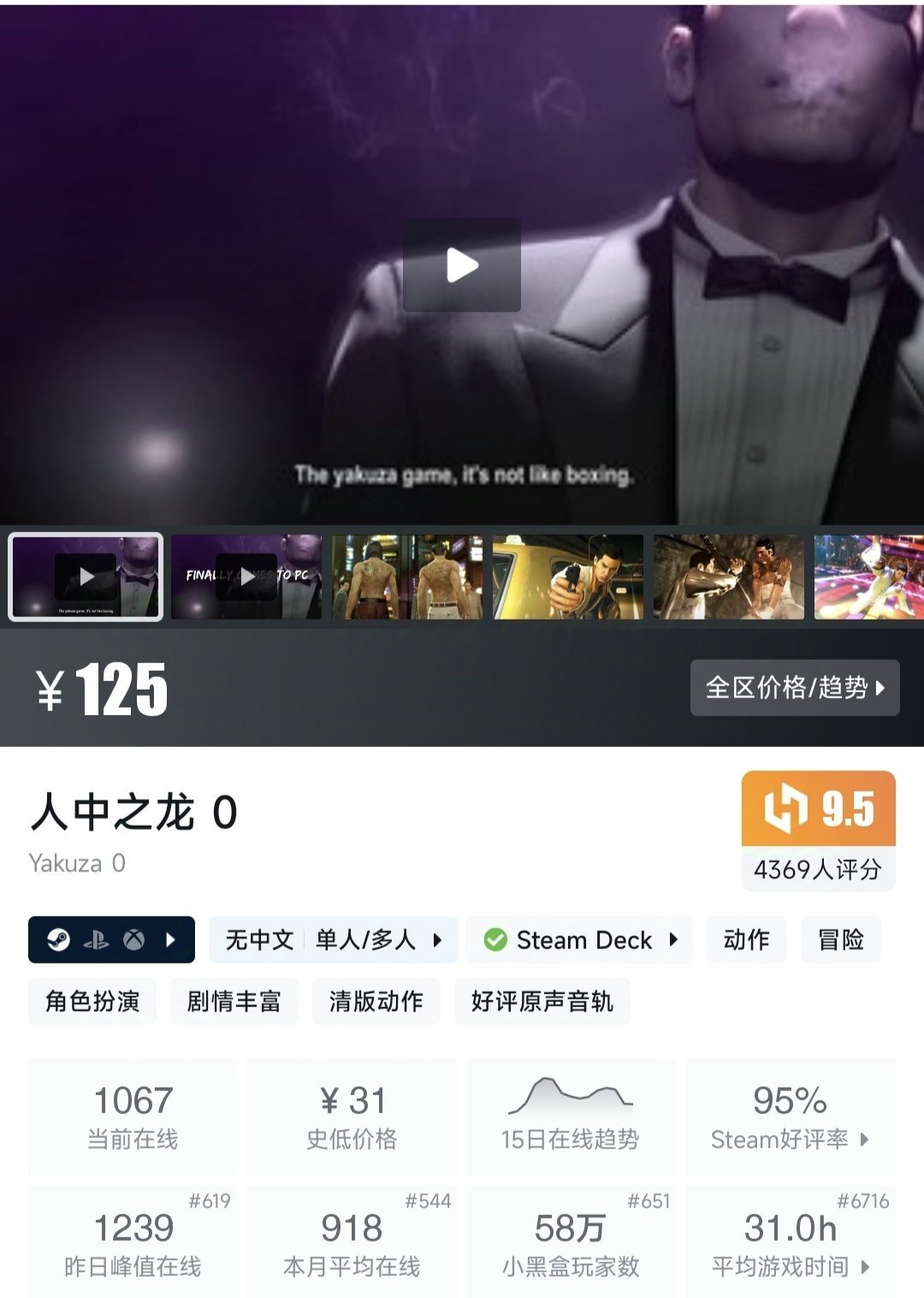
Task: Open the street fight screenshot thumbnail
Action: [x=729, y=577]
